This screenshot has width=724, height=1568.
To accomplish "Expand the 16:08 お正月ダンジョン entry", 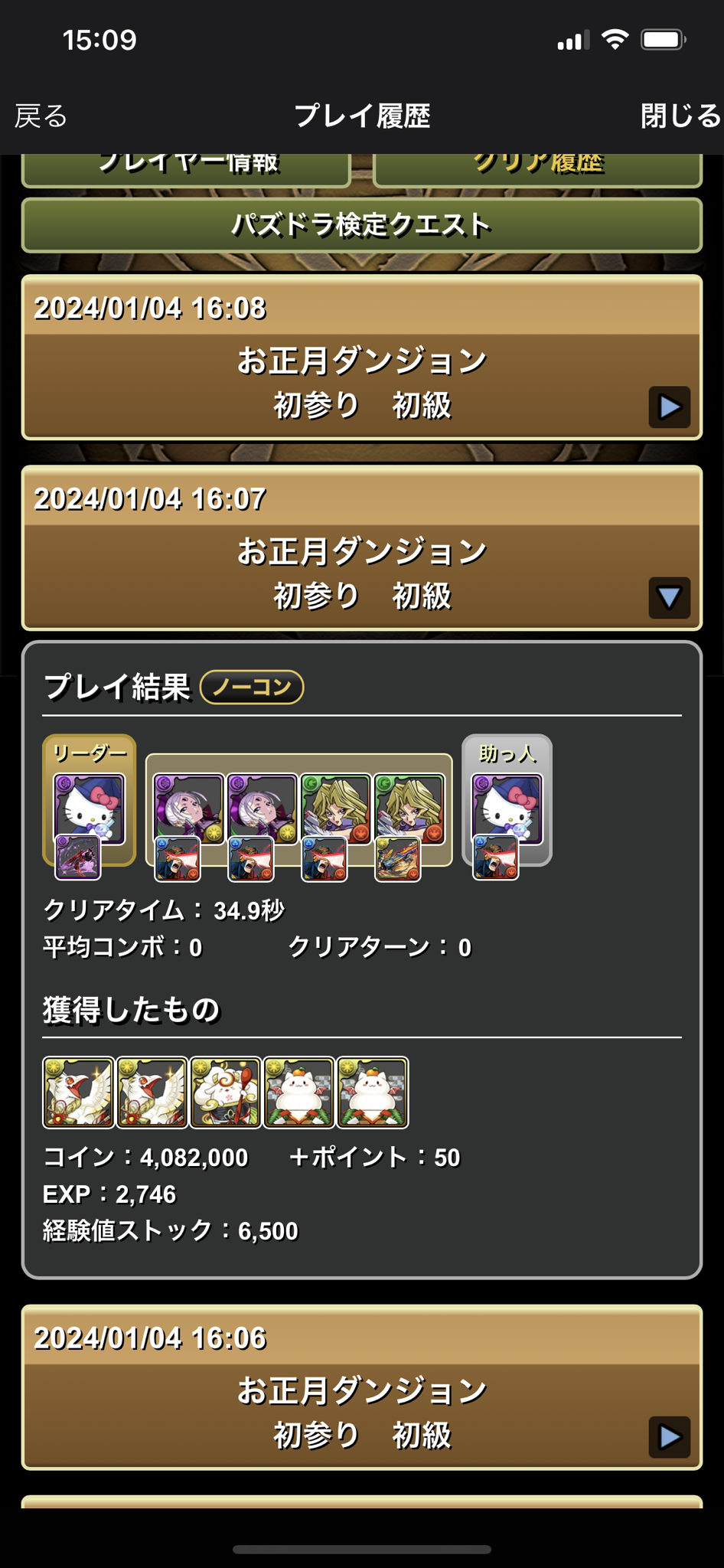I will [362, 358].
